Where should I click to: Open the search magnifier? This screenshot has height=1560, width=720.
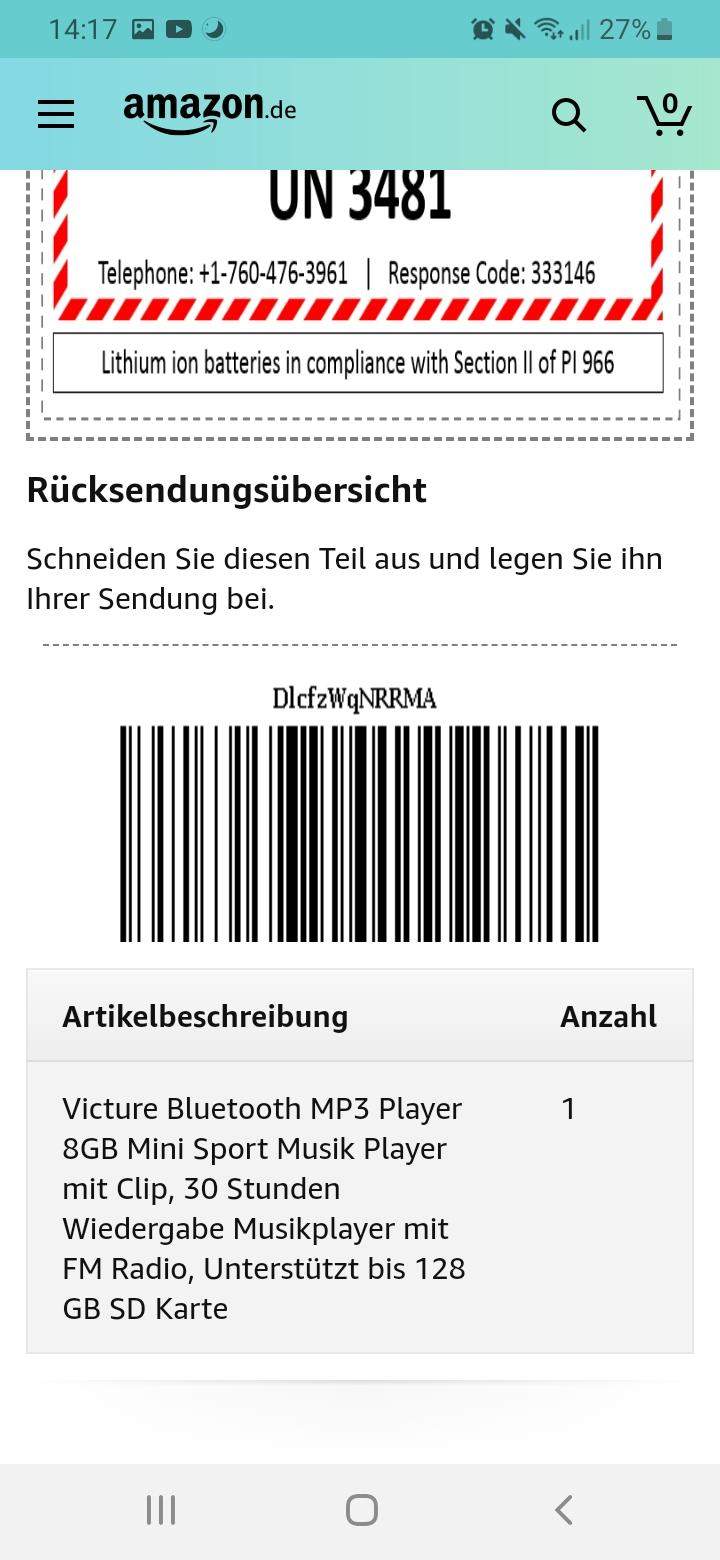(568, 115)
